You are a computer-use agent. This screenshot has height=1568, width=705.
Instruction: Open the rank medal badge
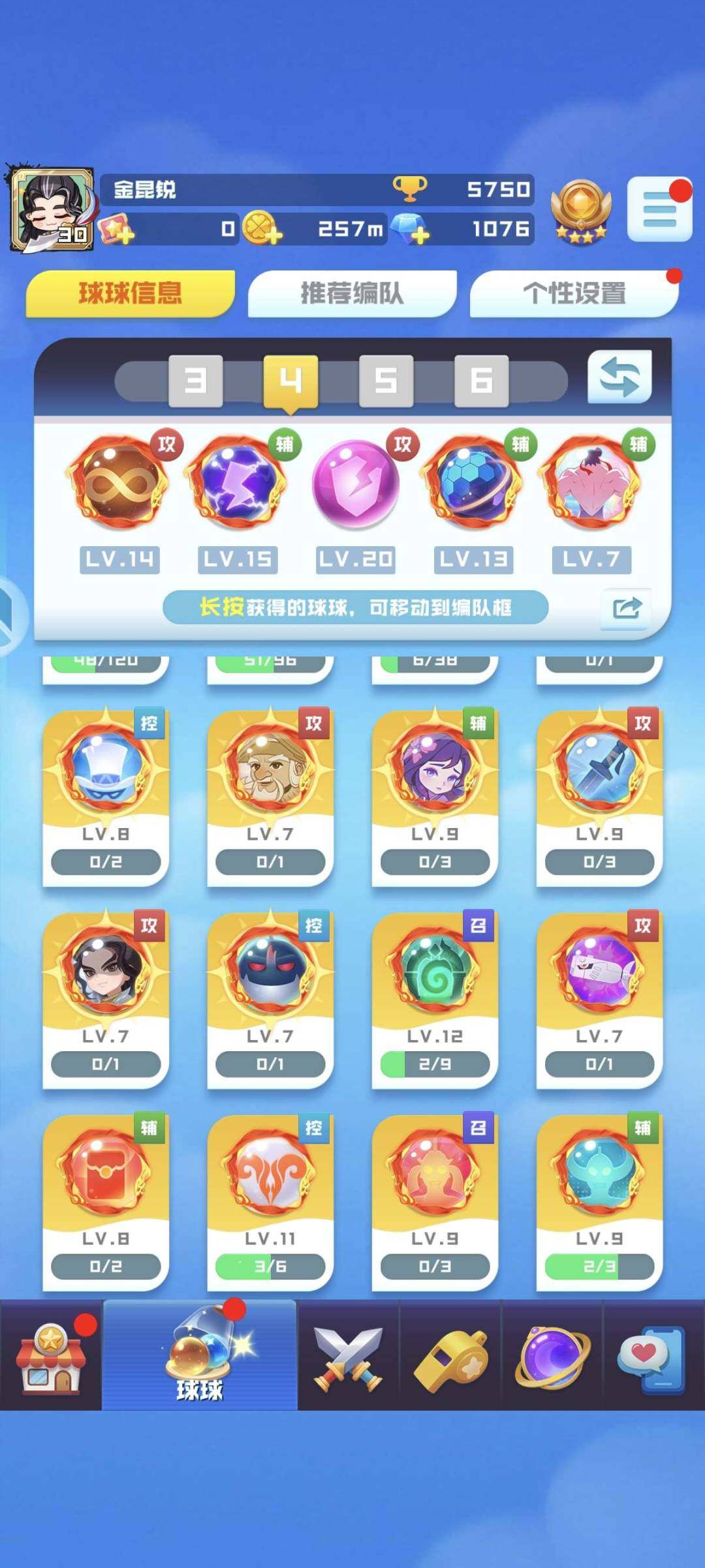pos(580,210)
